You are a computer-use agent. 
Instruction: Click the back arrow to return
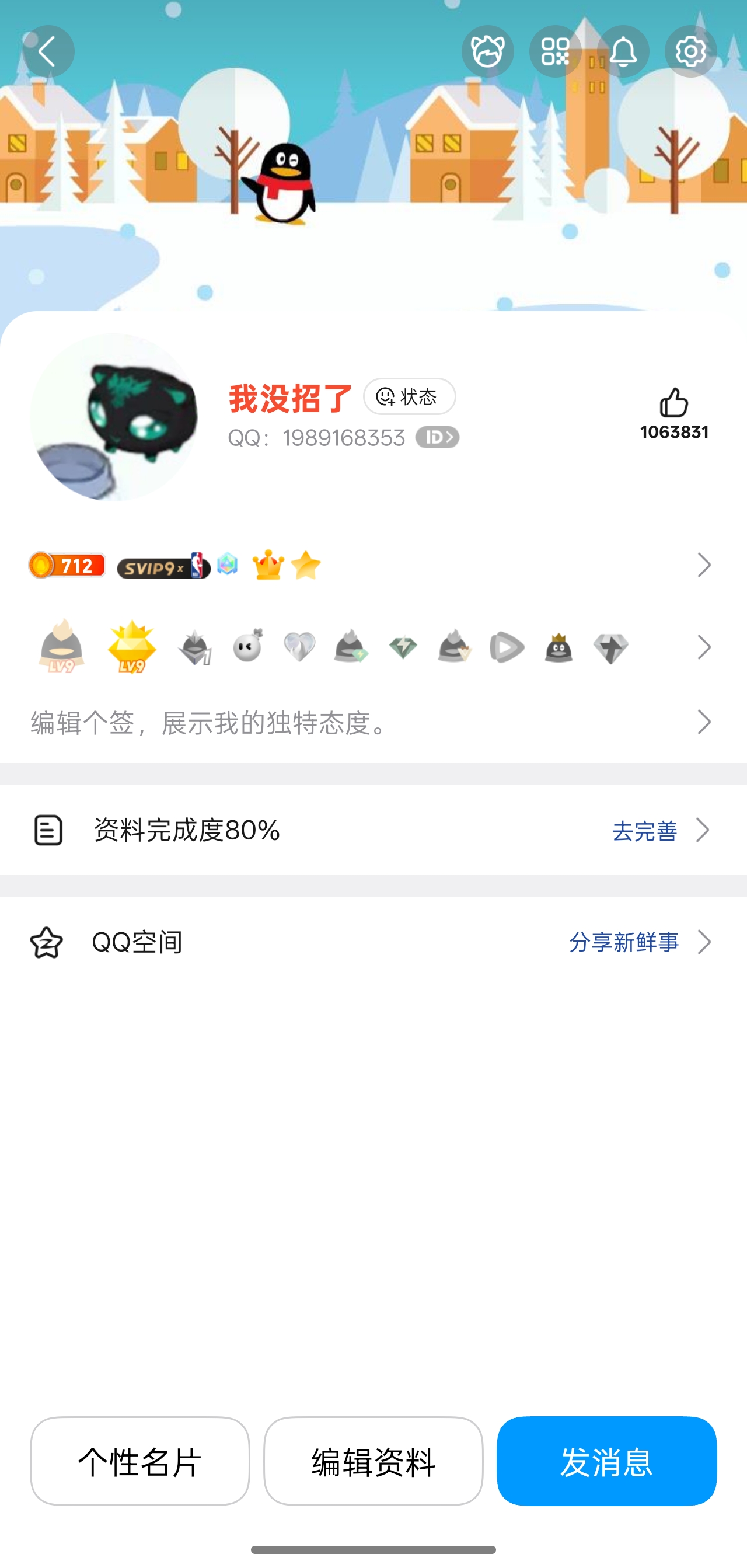point(49,51)
